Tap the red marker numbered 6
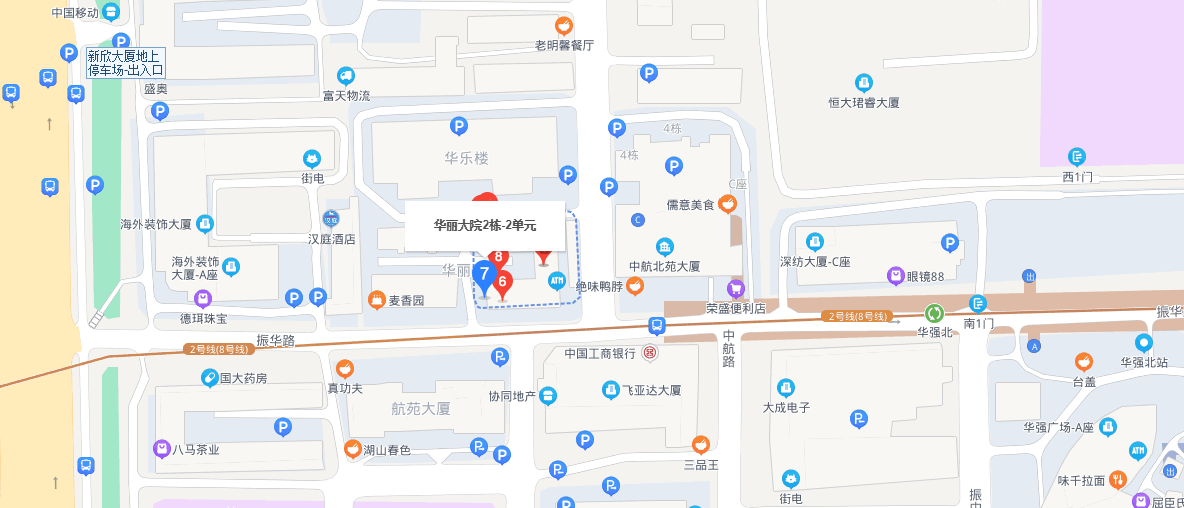 pos(503,283)
